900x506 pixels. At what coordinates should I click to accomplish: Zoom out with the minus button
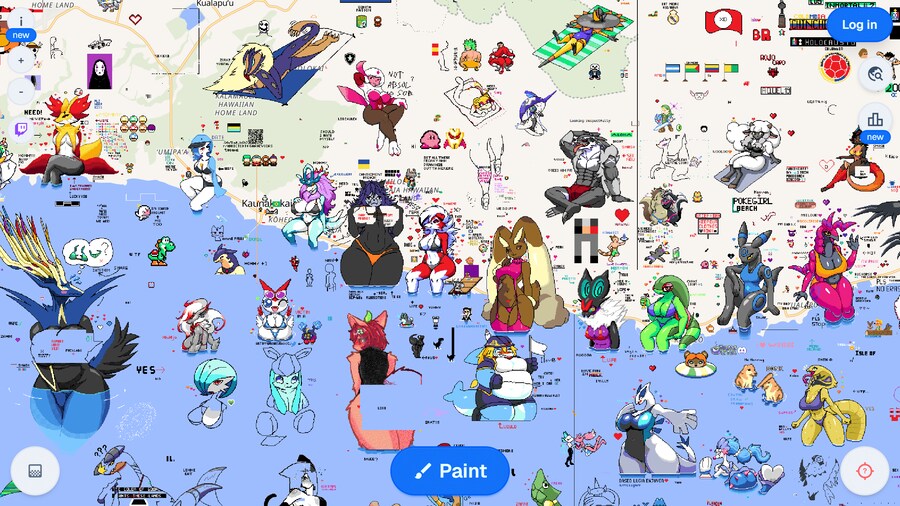point(21,92)
